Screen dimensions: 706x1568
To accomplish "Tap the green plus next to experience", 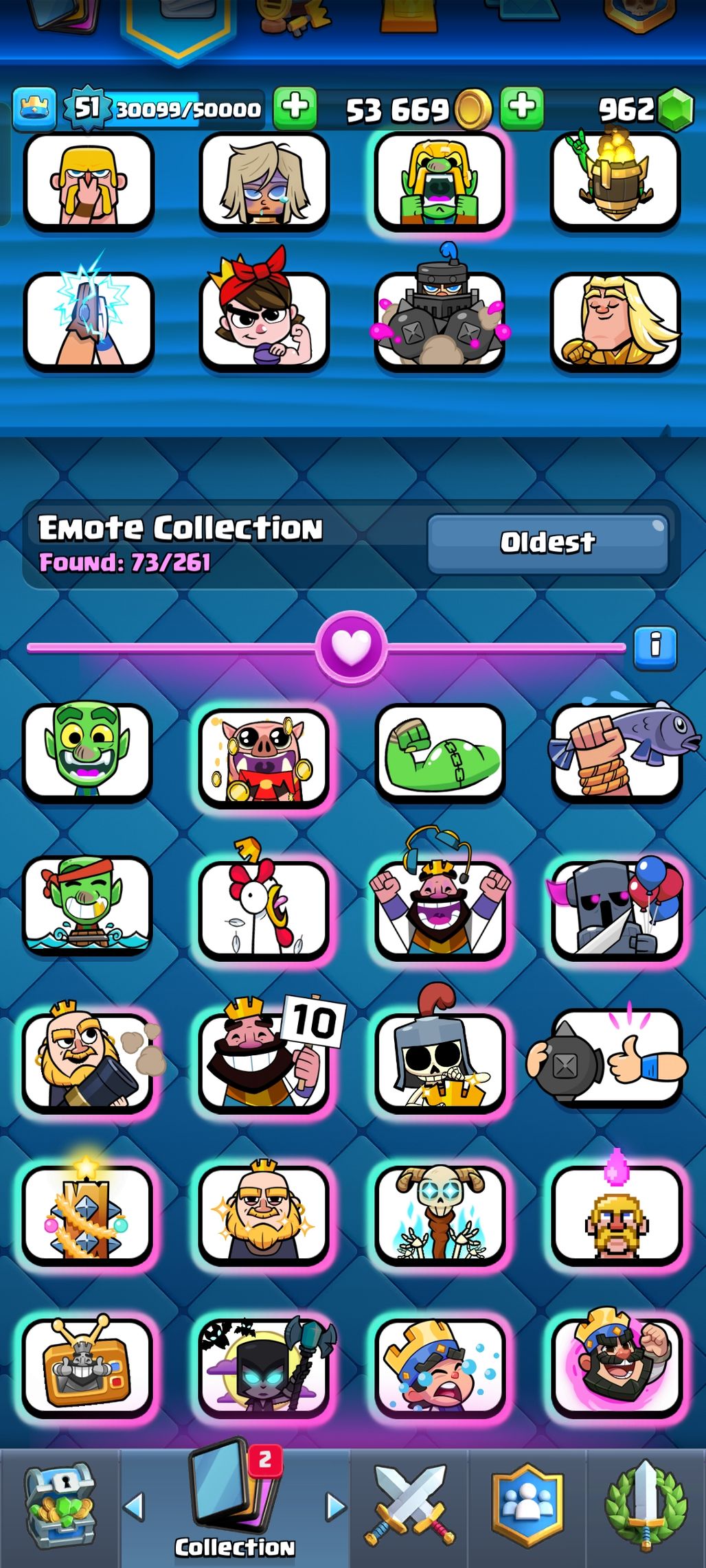I will 295,108.
